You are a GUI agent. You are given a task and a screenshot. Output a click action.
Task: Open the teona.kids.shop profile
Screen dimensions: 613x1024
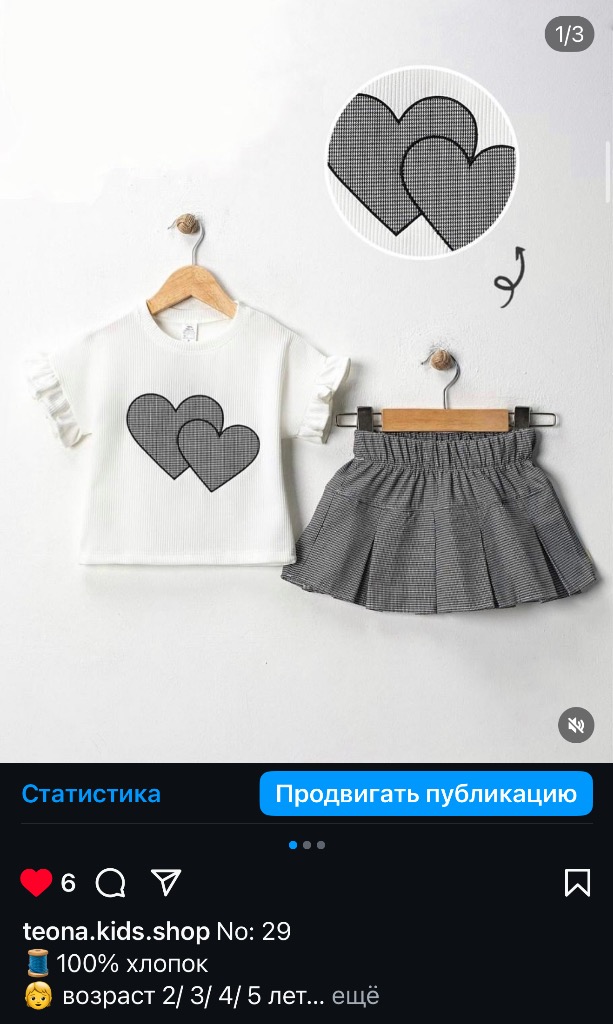(x=116, y=932)
